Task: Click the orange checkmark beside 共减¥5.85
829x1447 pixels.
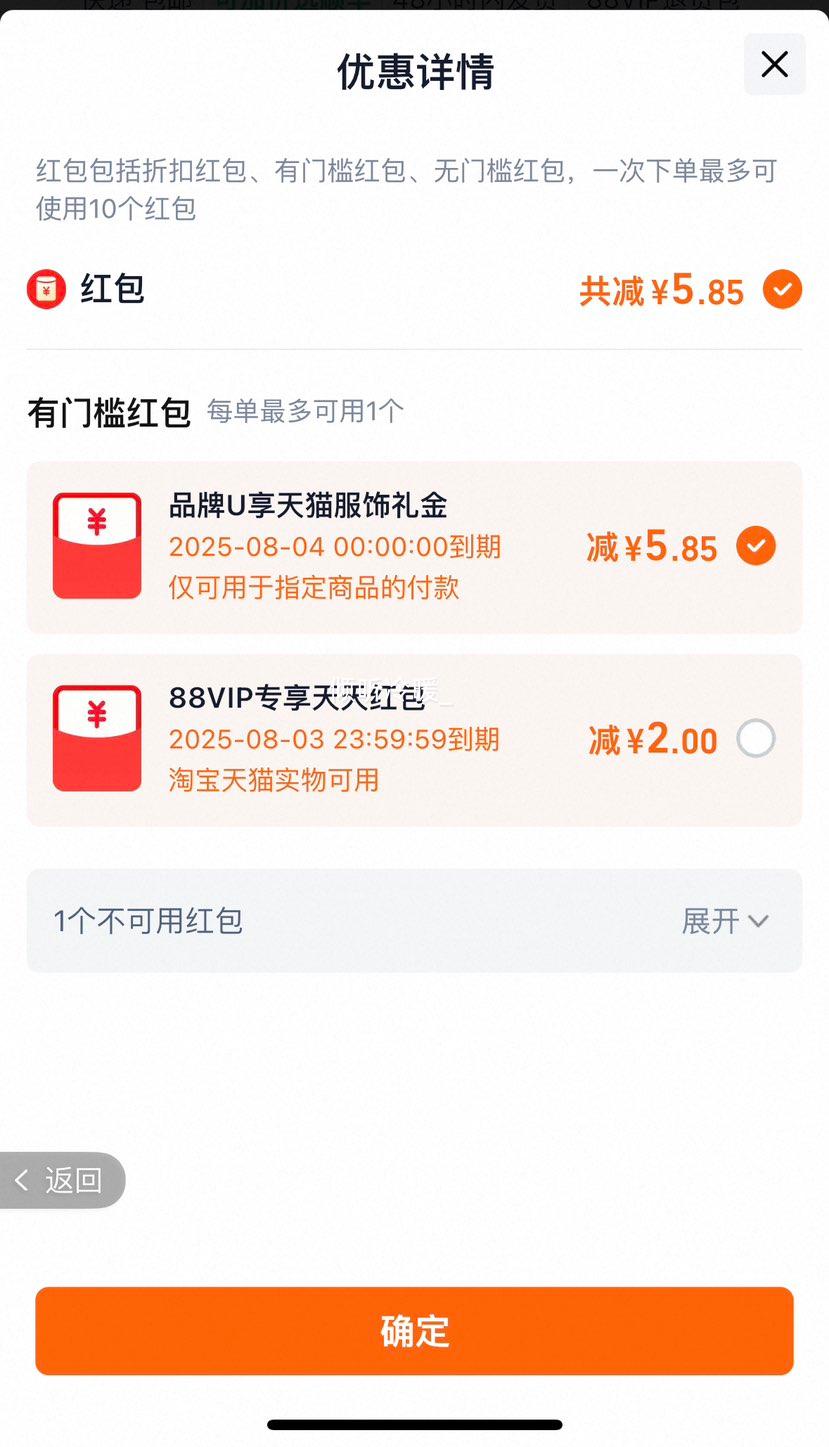Action: click(783, 289)
